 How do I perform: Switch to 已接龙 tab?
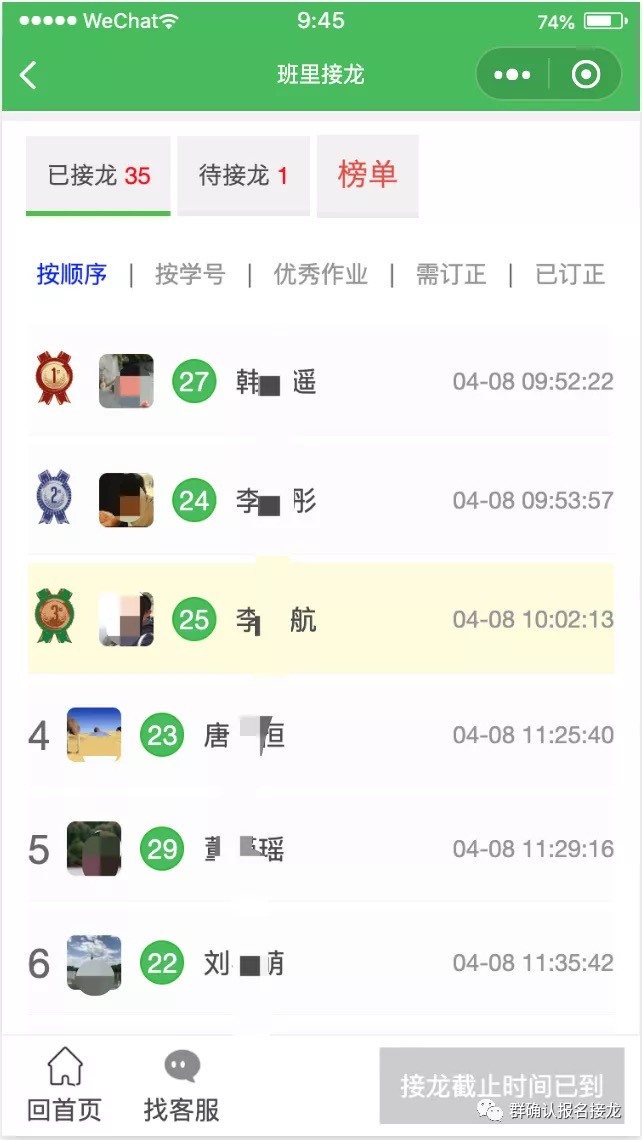pyautogui.click(x=98, y=176)
